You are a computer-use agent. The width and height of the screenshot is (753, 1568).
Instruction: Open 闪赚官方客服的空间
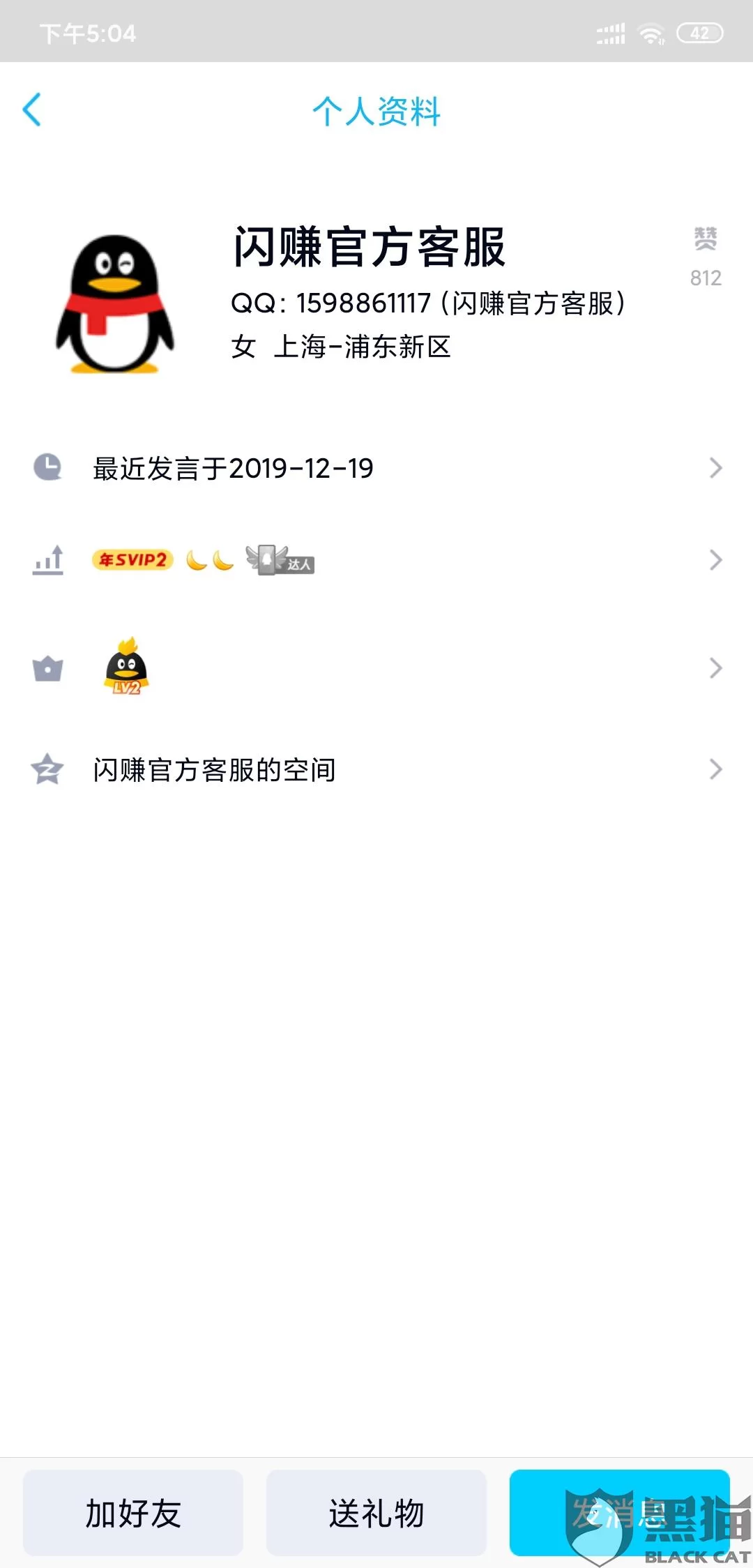pos(376,770)
